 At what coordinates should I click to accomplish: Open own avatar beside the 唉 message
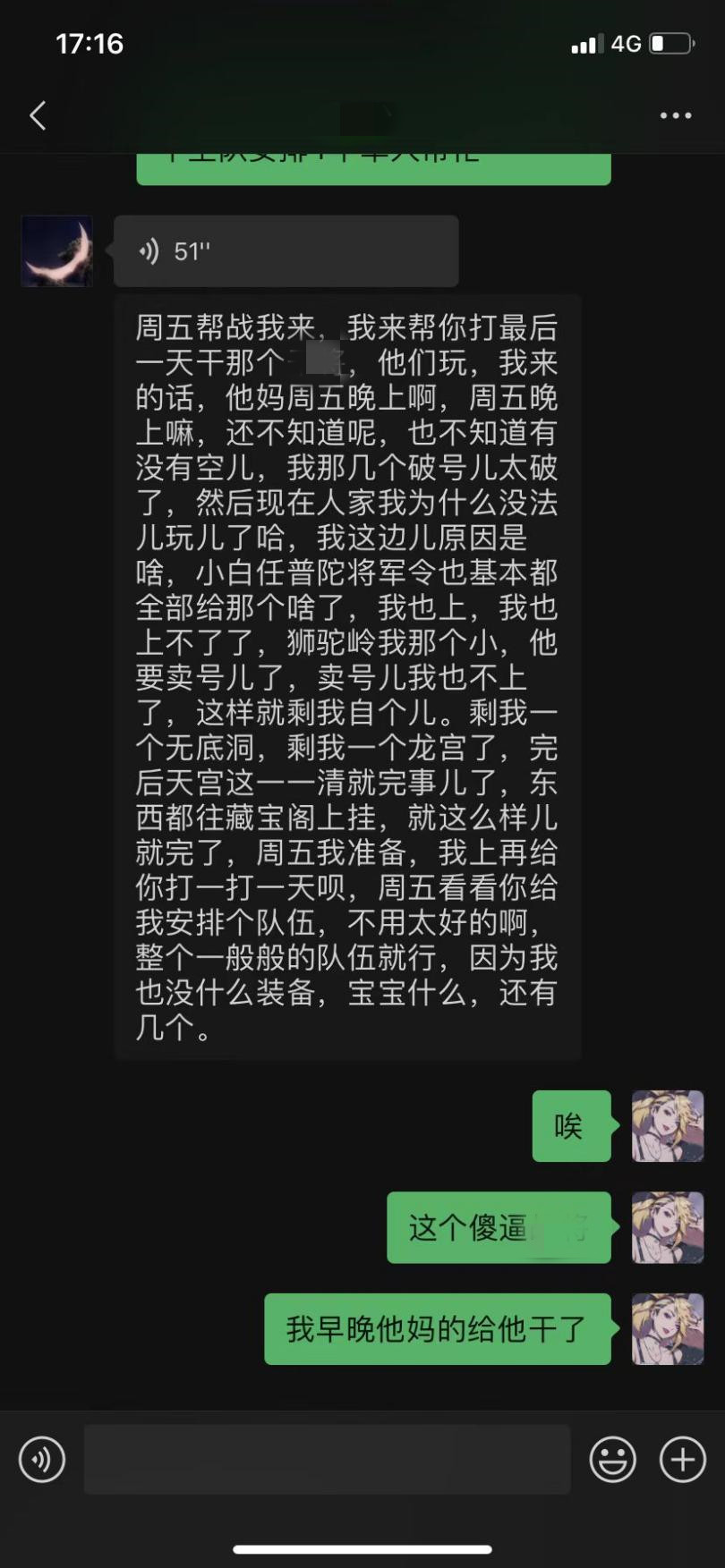coord(668,1126)
